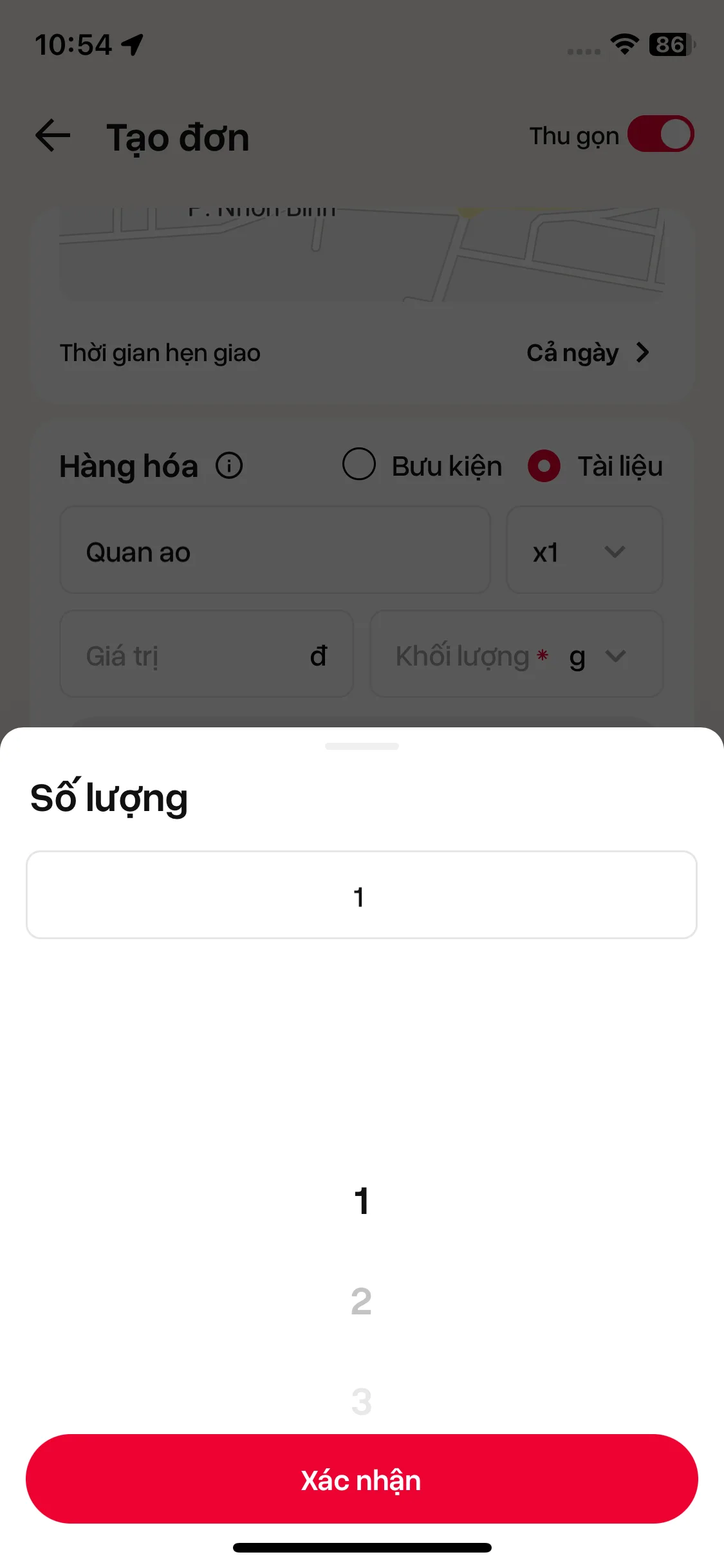
Task: Click the back arrow on Tạo đơn
Action: (52, 135)
